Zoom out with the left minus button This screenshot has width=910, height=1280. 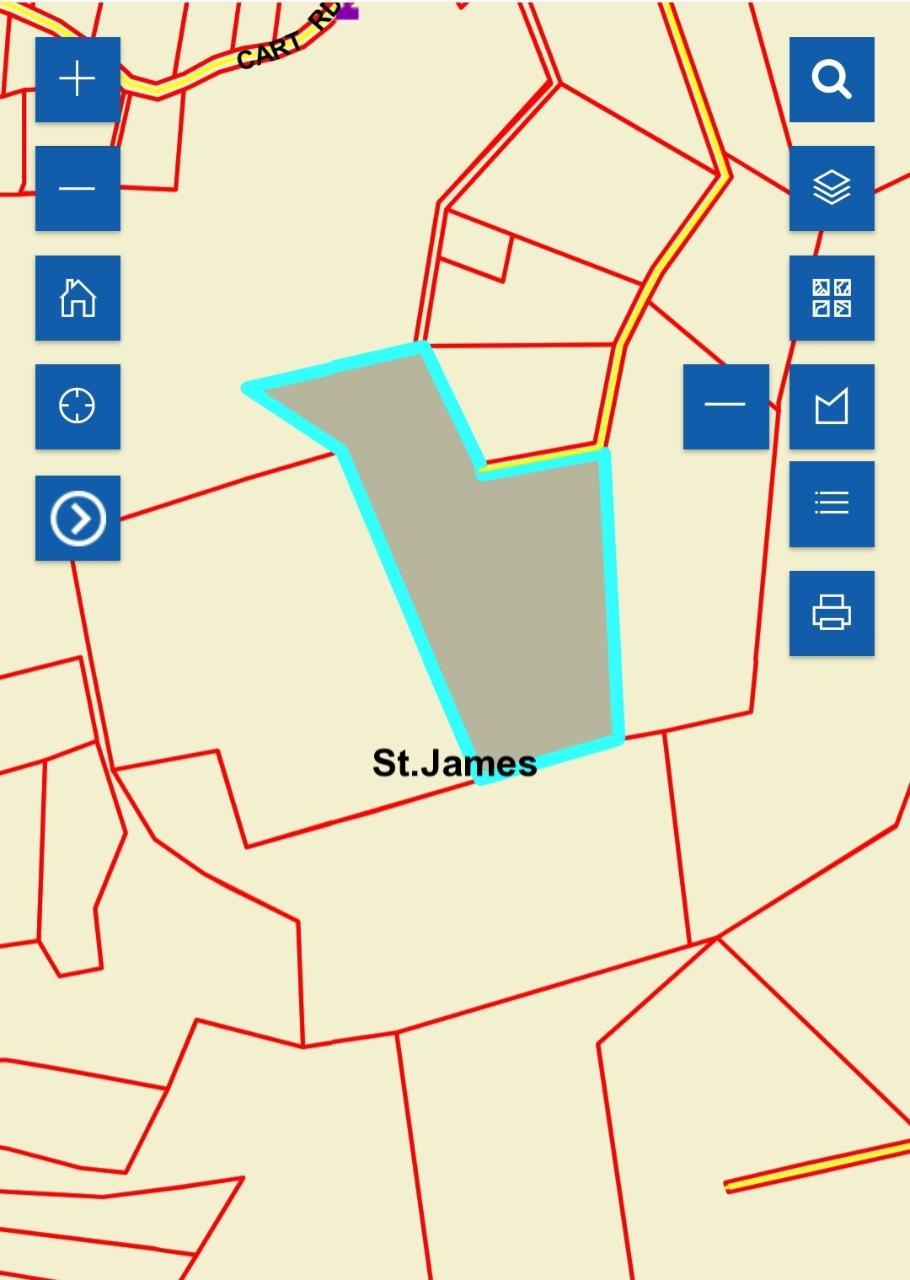[x=78, y=189]
